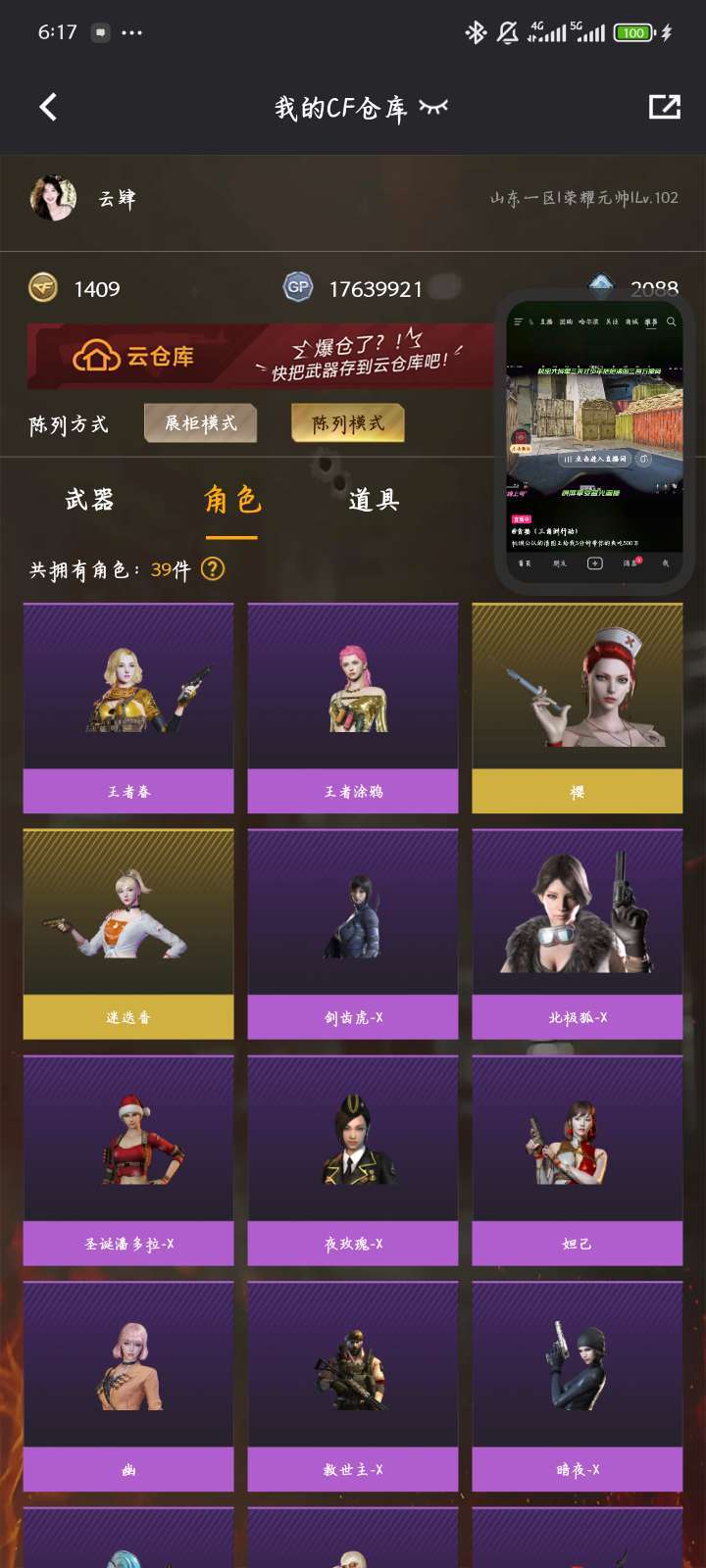The image size is (706, 1568).
Task: Switch to 展柜模式 display mode
Action: (x=200, y=424)
